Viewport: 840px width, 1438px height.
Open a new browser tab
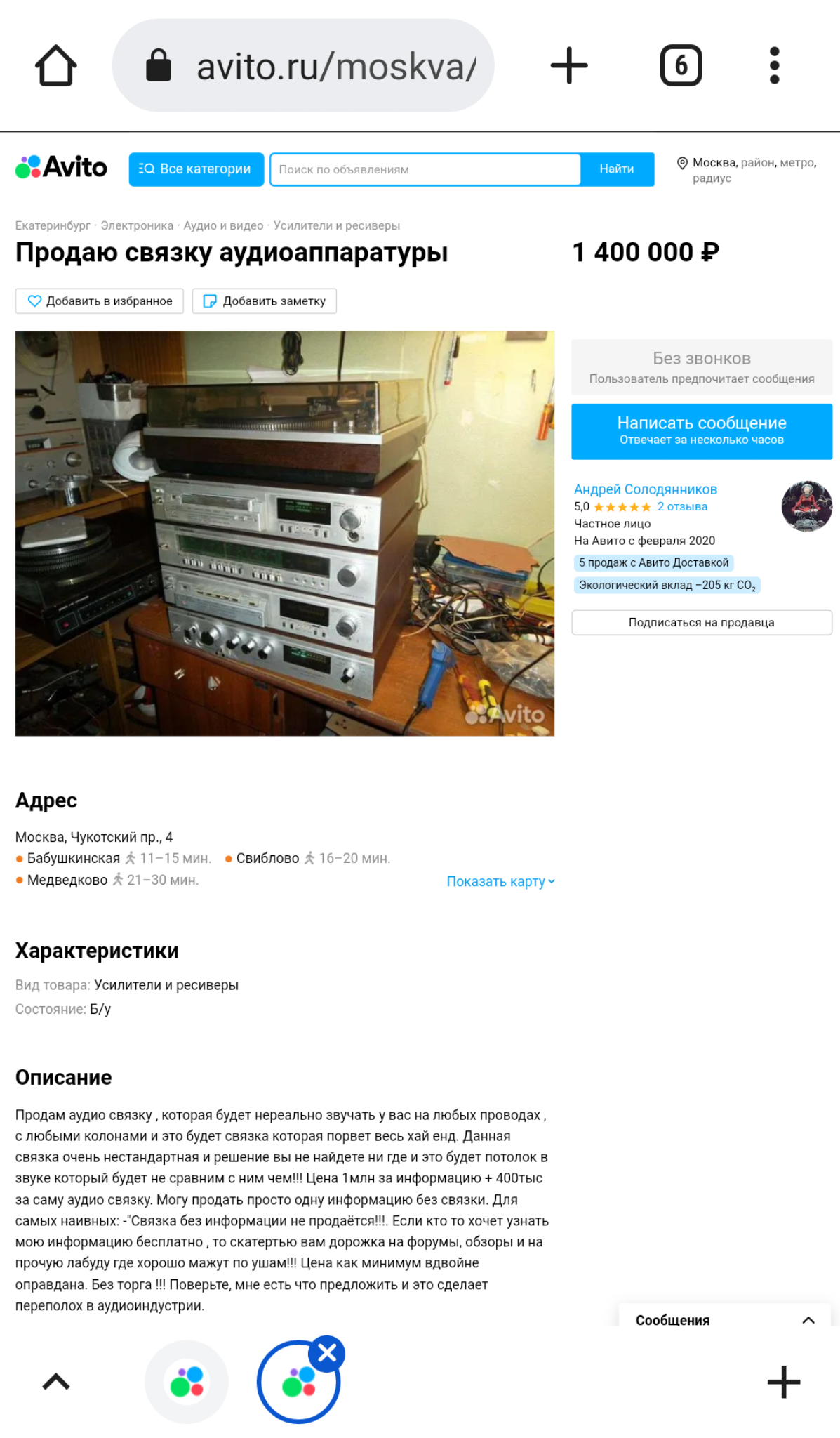click(x=568, y=66)
